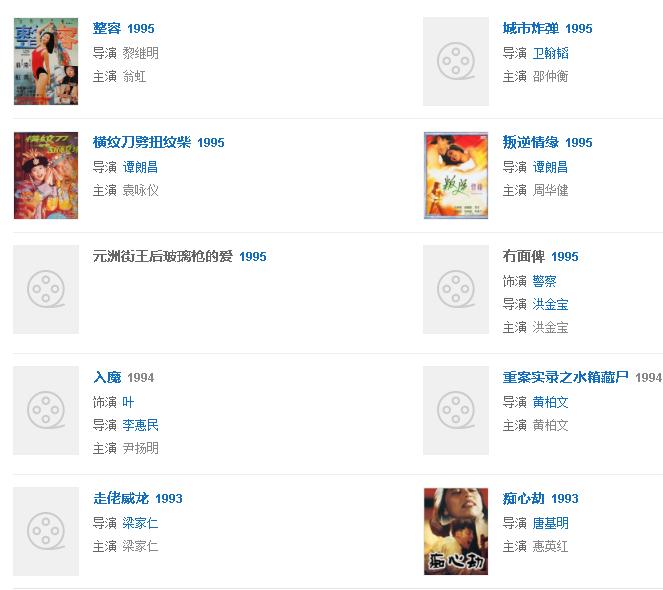Tap the 叛逆情缘 poster image
663x590 pixels.
coord(456,175)
